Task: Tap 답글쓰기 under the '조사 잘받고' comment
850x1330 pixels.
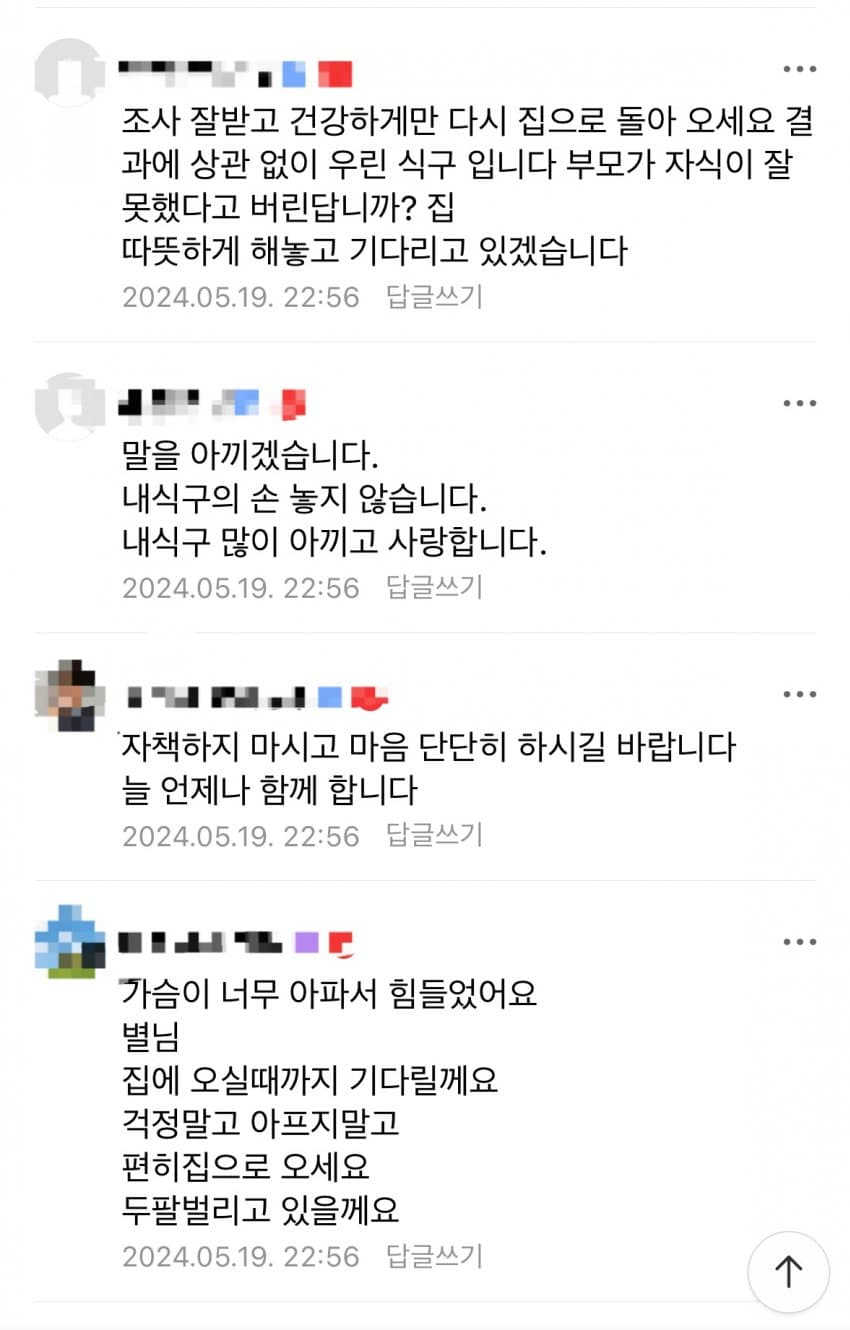Action: (x=434, y=297)
